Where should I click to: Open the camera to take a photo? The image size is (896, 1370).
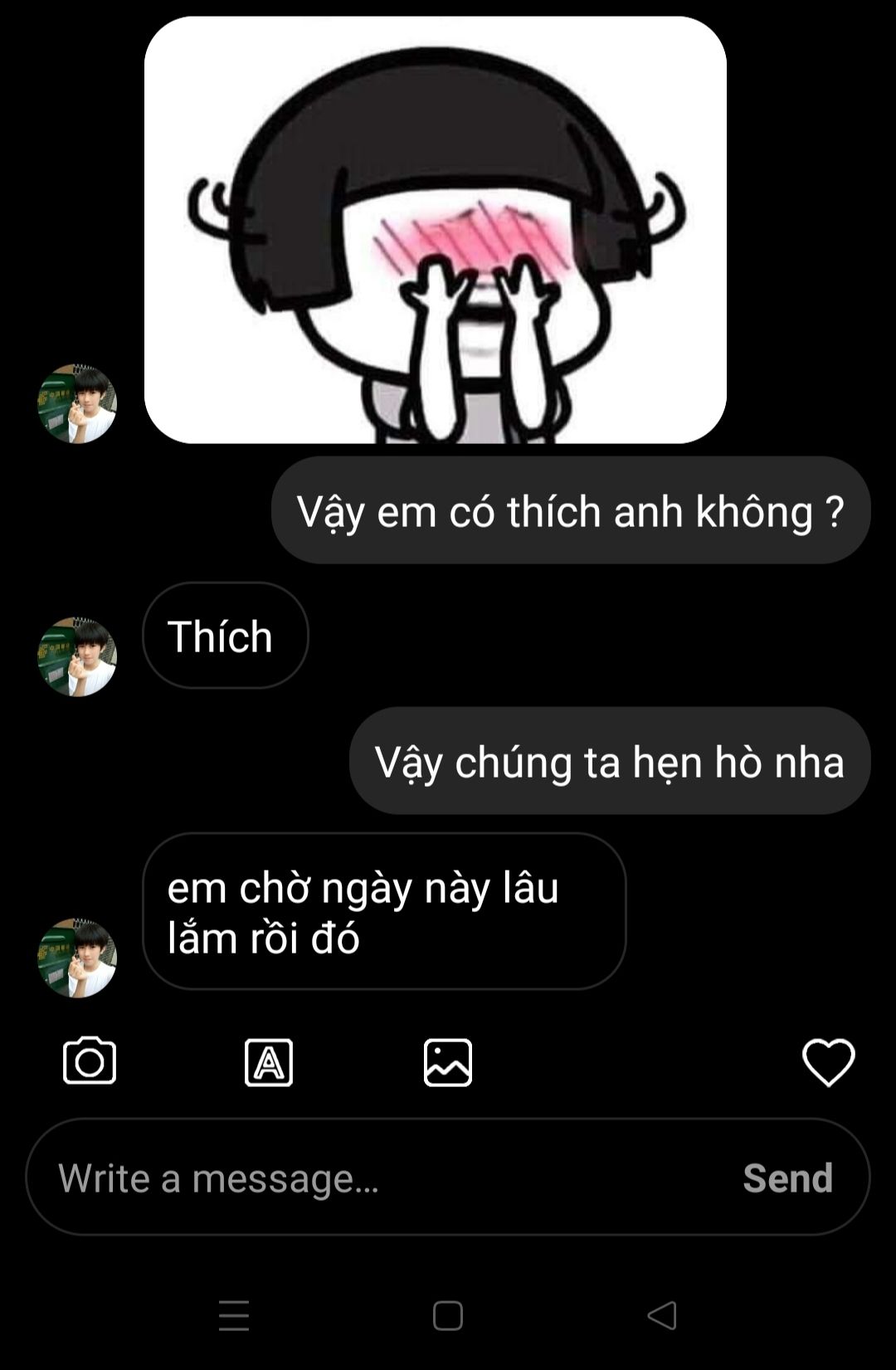(90, 1060)
